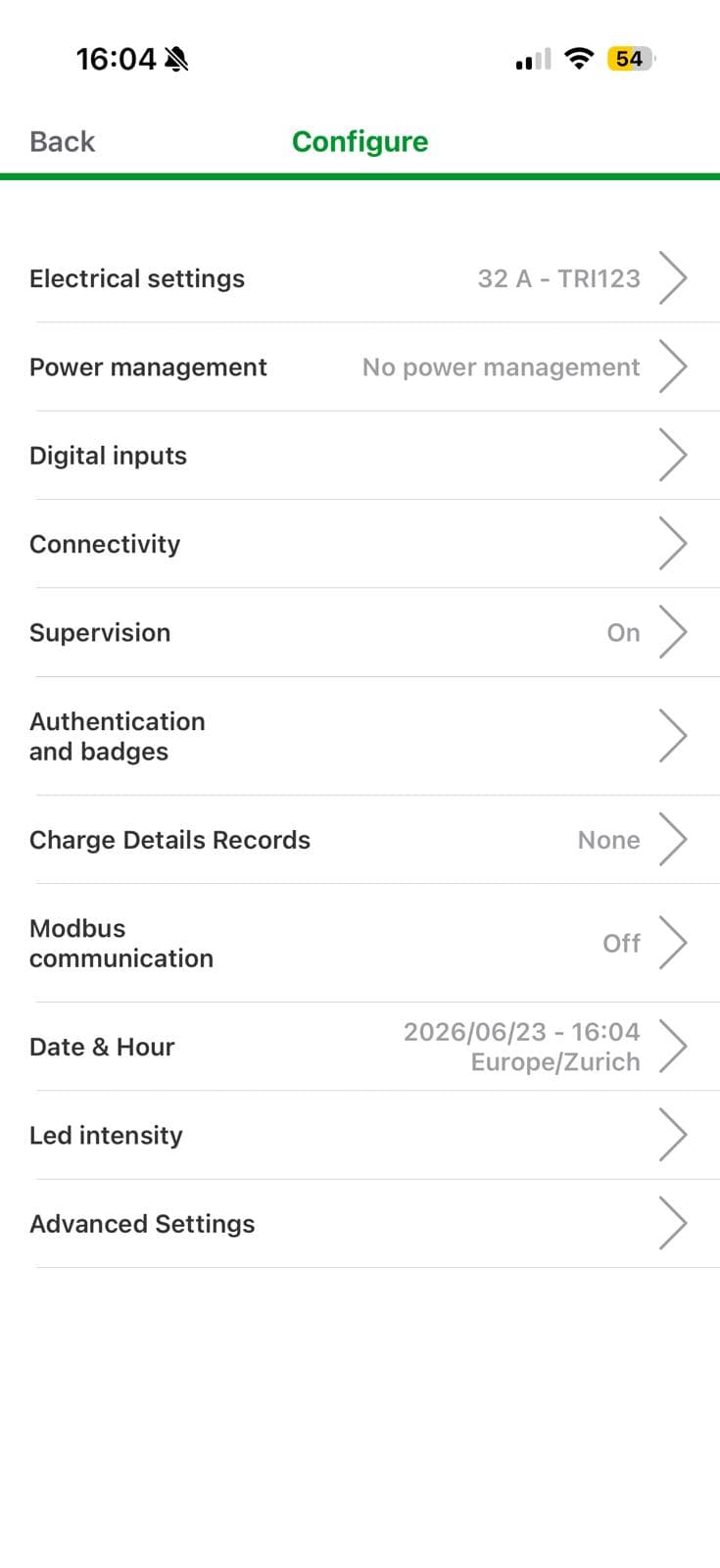Screen dimensions: 720x1568
Task: Open Connectivity settings
Action: 360,544
